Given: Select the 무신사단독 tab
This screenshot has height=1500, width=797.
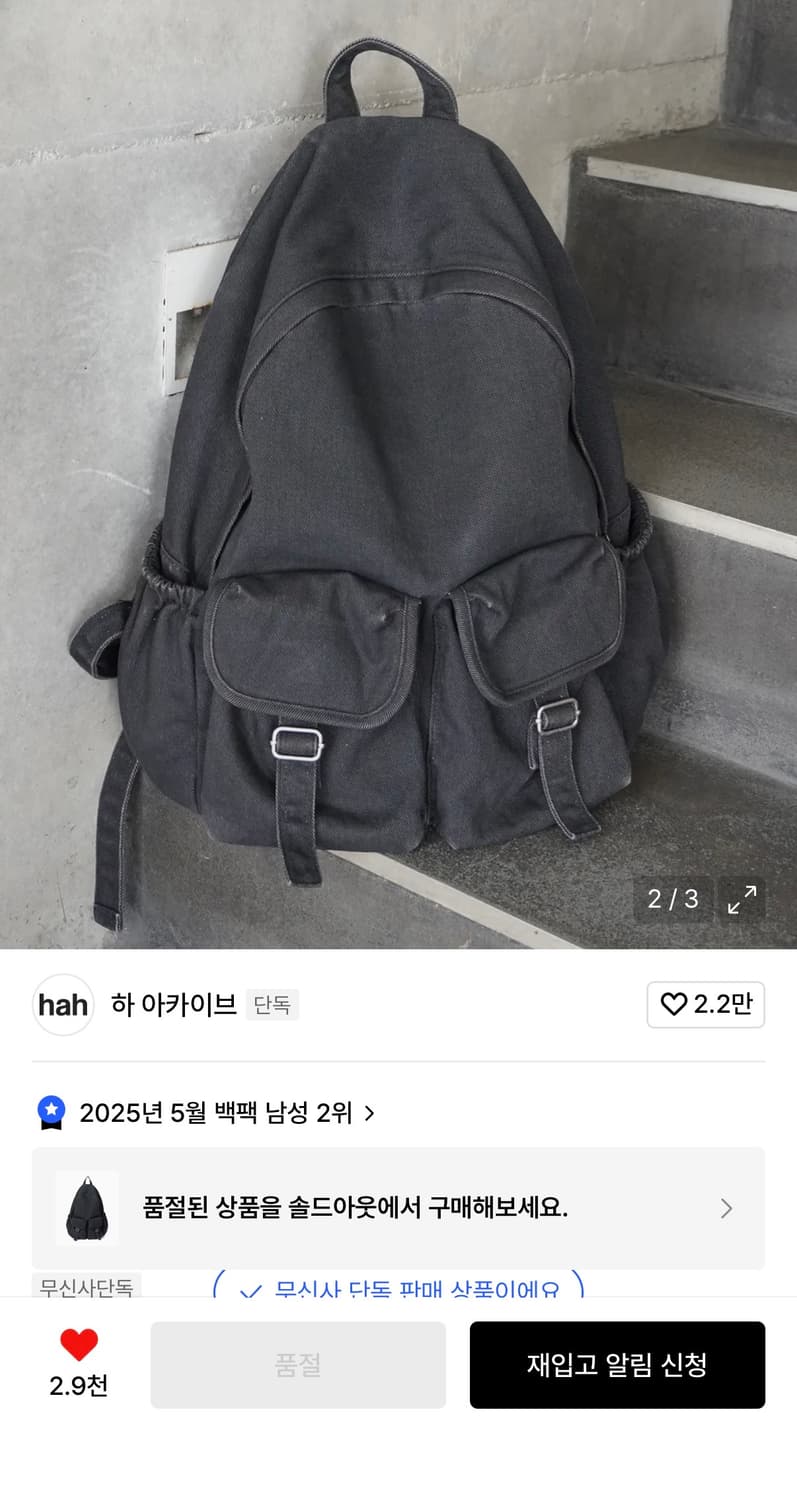Looking at the screenshot, I should [x=85, y=1289].
